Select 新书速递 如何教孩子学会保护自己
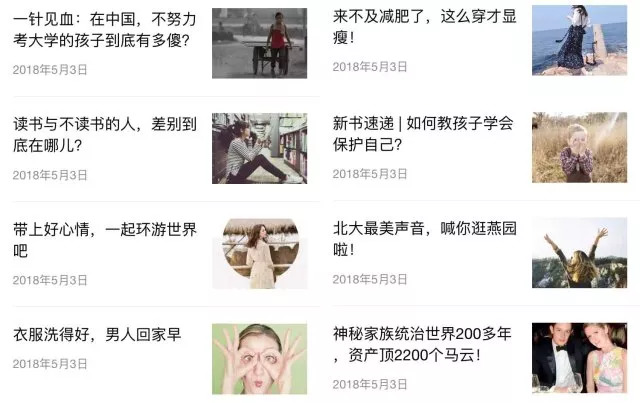The image size is (640, 403). point(423,134)
